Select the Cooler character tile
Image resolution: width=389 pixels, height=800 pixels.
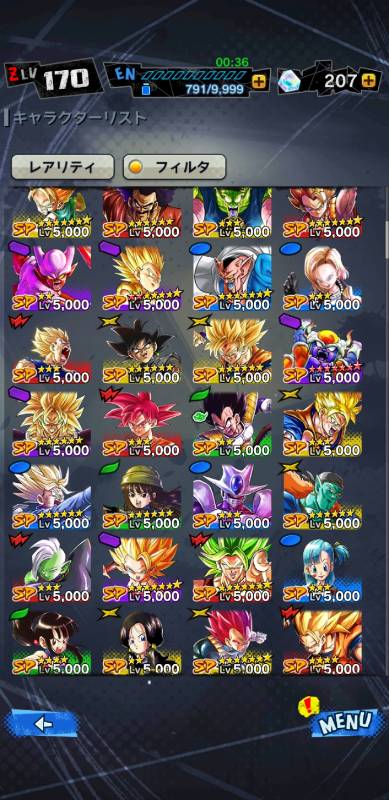click(x=232, y=497)
